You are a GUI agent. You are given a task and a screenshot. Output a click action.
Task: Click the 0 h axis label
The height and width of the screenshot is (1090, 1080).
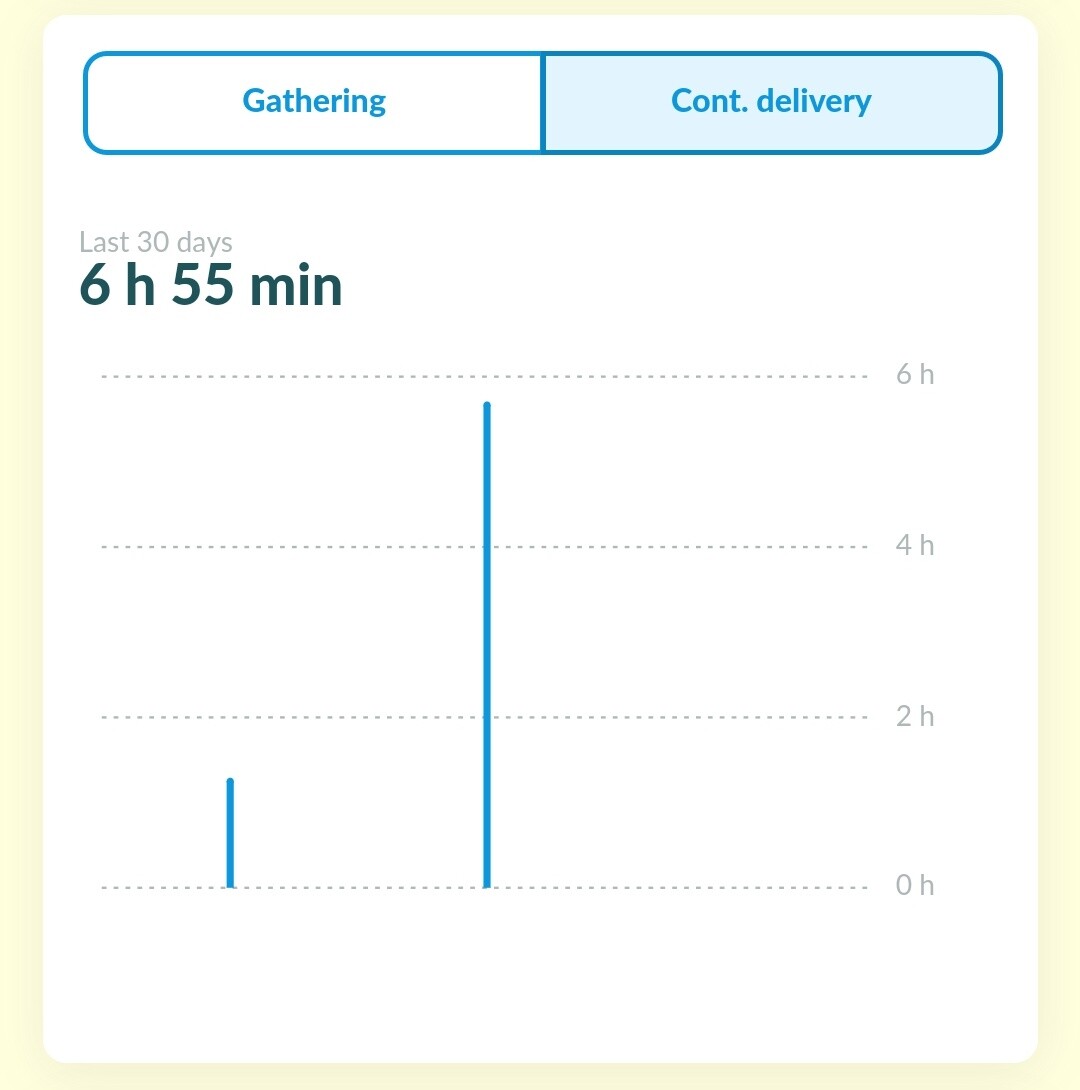[x=916, y=885]
